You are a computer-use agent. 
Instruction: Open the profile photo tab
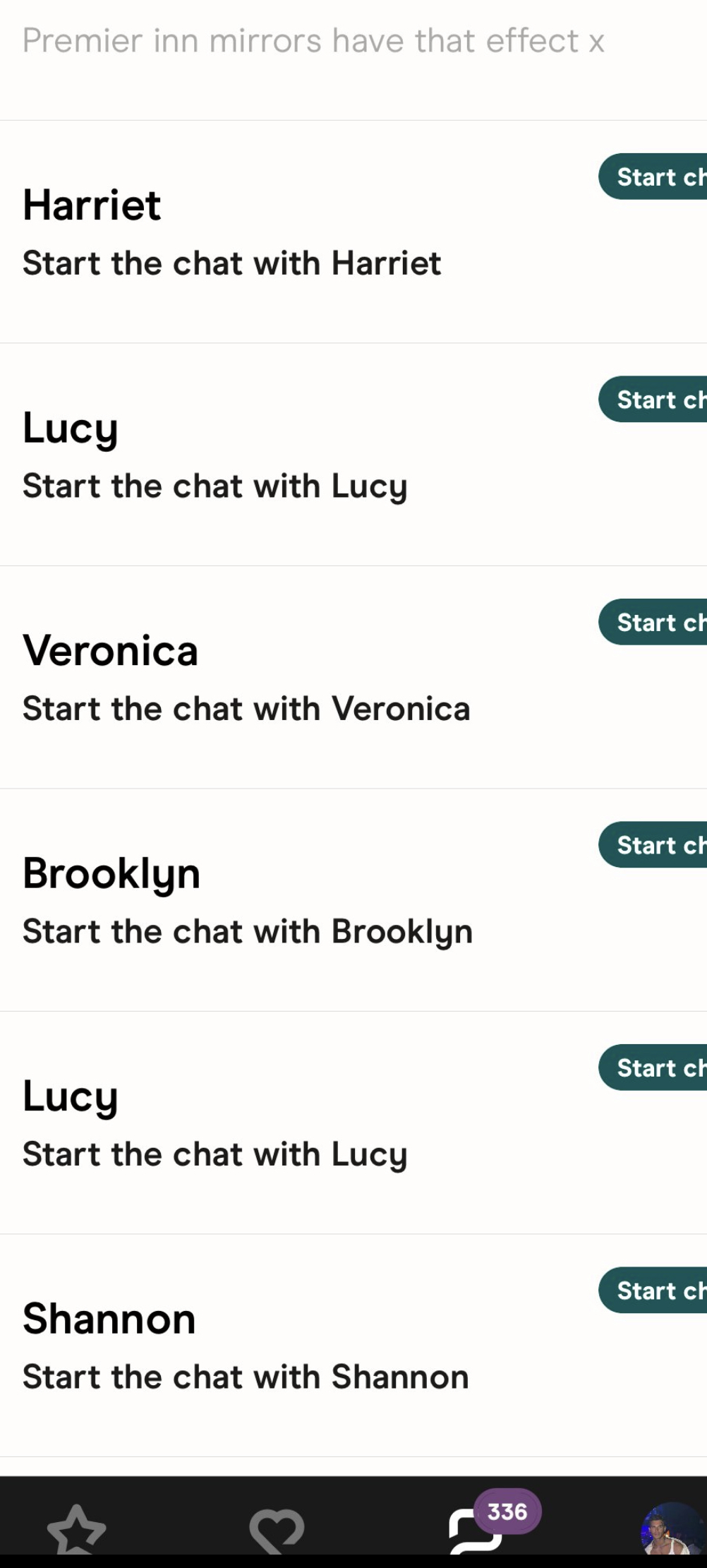click(671, 1529)
